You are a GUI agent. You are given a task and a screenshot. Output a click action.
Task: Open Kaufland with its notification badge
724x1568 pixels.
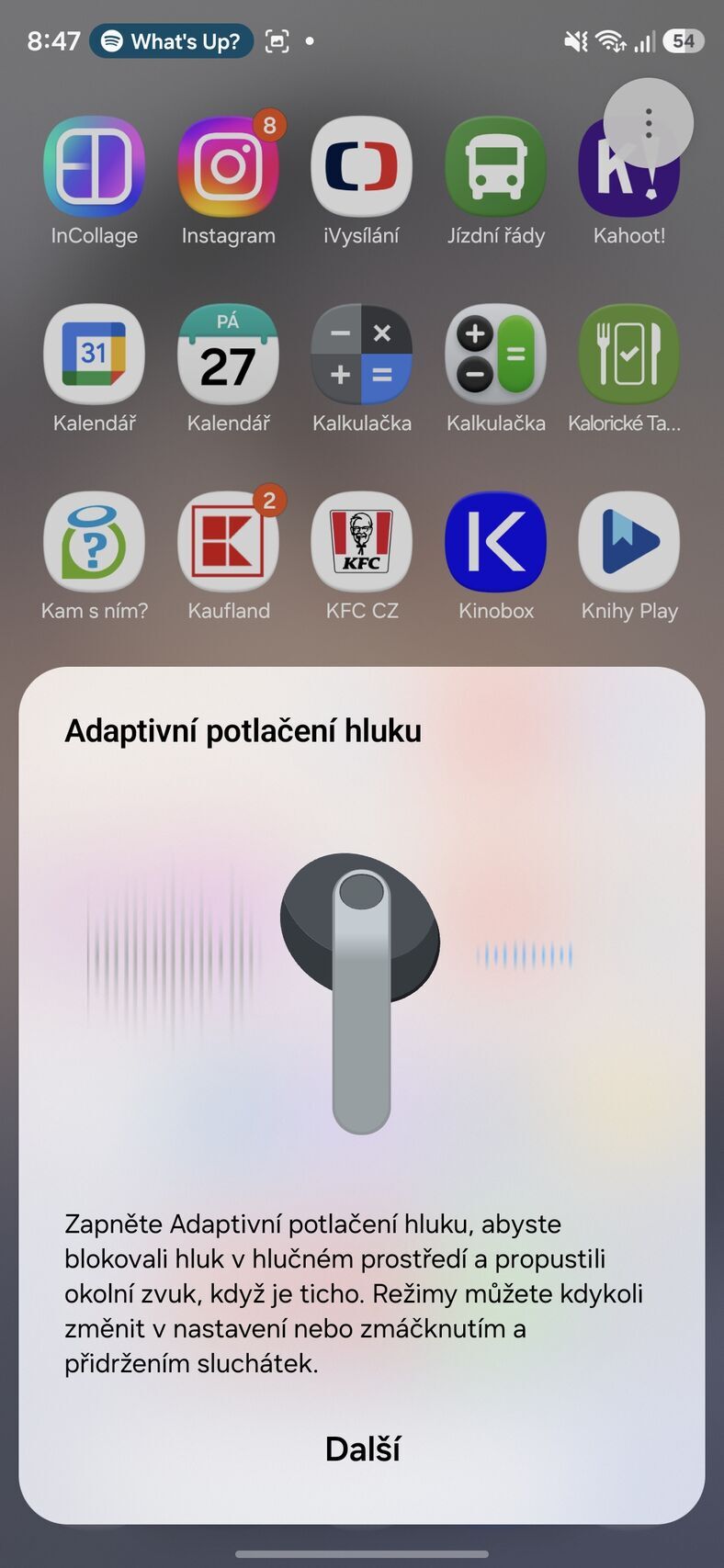click(x=228, y=543)
